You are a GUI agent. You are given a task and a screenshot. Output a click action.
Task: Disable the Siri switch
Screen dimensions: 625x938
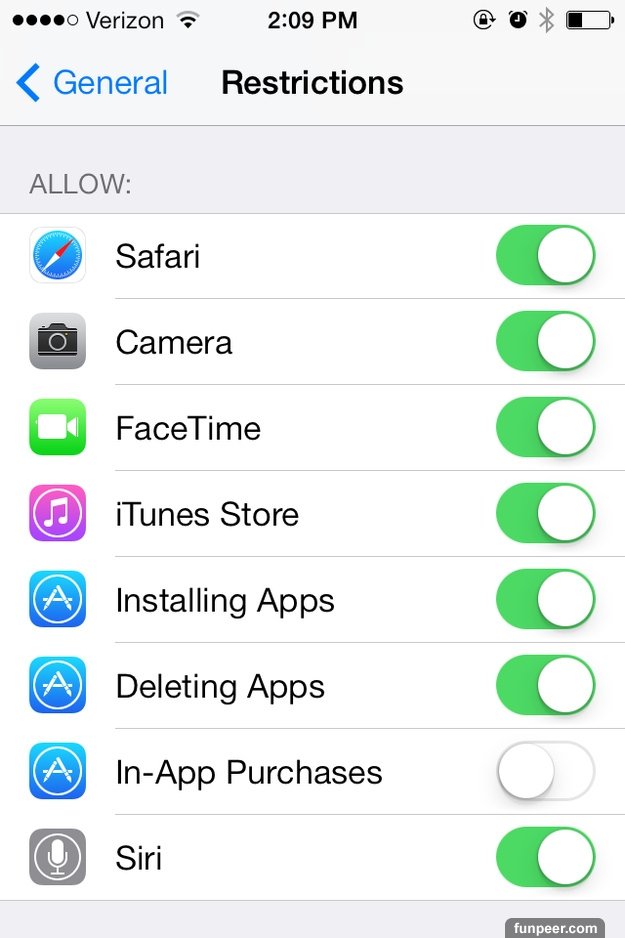click(x=545, y=858)
